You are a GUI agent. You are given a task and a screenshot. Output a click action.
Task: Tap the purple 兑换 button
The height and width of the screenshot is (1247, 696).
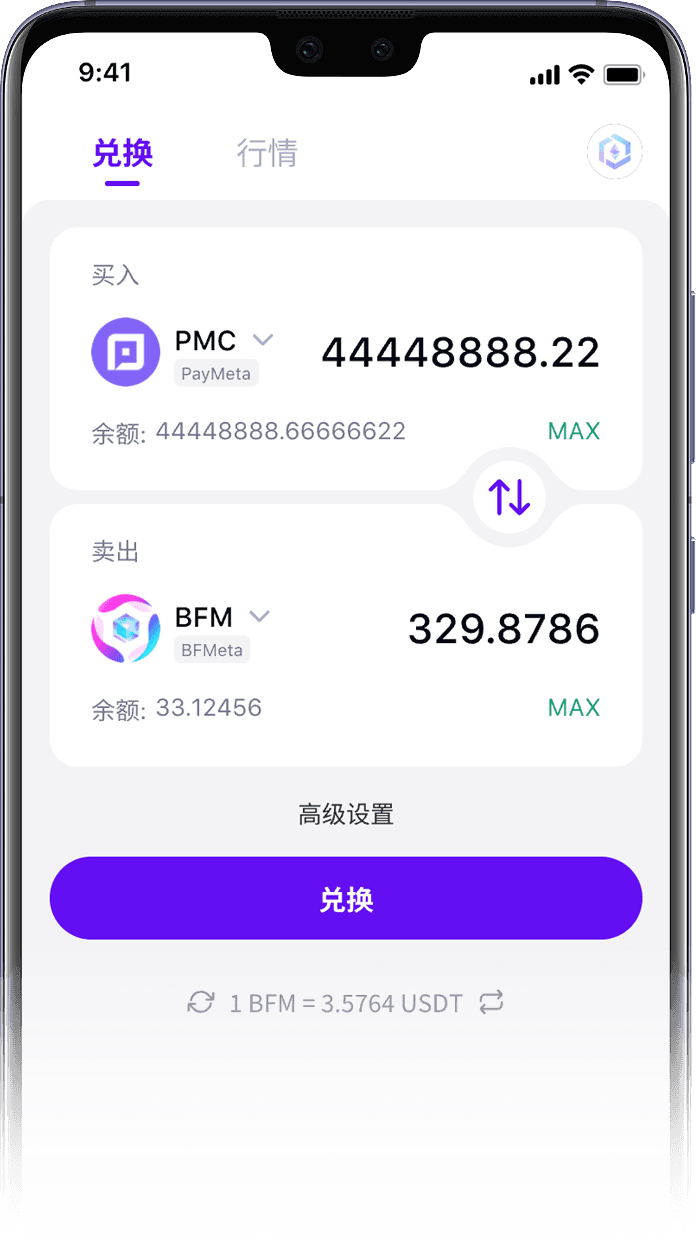coord(346,898)
